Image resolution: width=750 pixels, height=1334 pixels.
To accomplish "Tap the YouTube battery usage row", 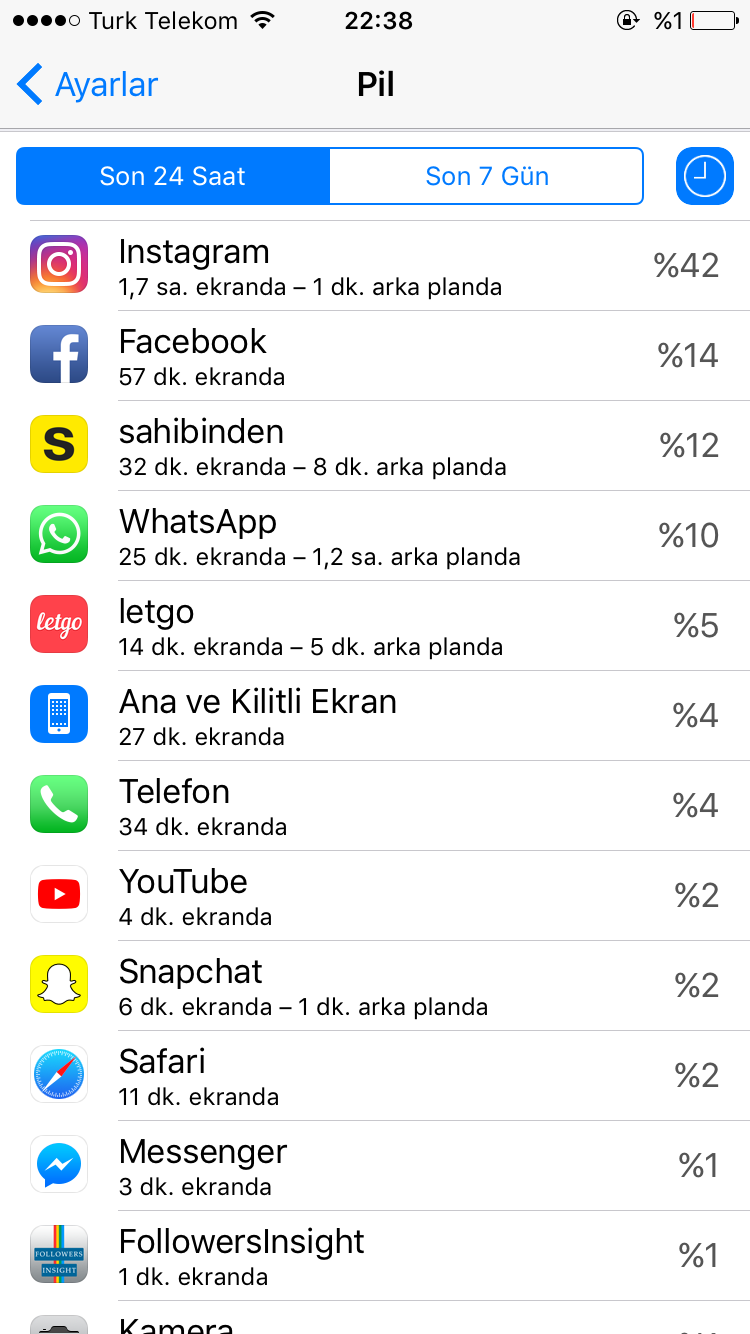I will pyautogui.click(x=375, y=896).
